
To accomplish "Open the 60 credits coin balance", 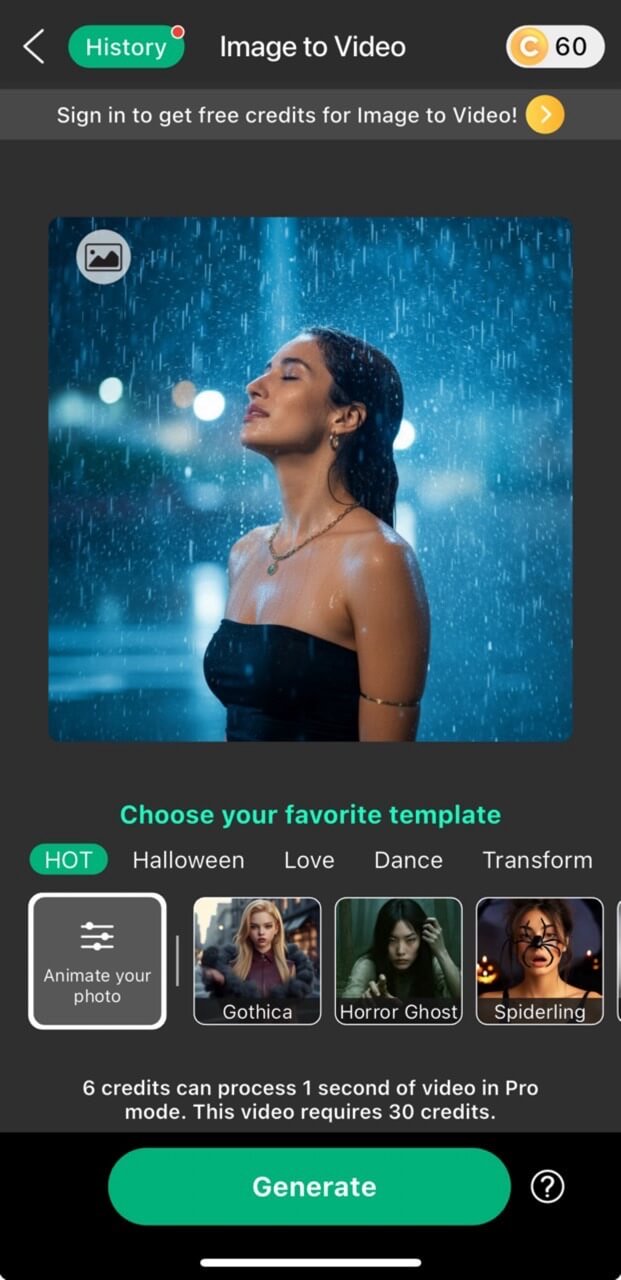I will coord(555,47).
